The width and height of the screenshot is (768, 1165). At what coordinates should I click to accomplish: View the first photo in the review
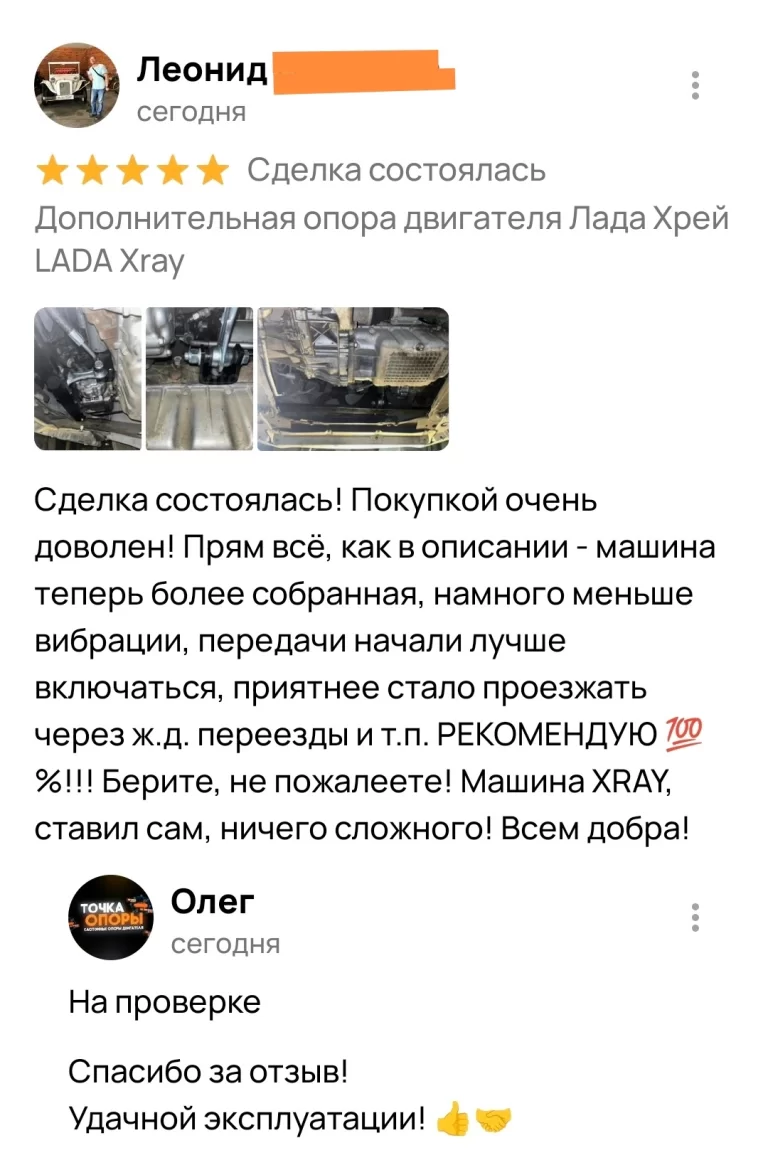pos(88,379)
